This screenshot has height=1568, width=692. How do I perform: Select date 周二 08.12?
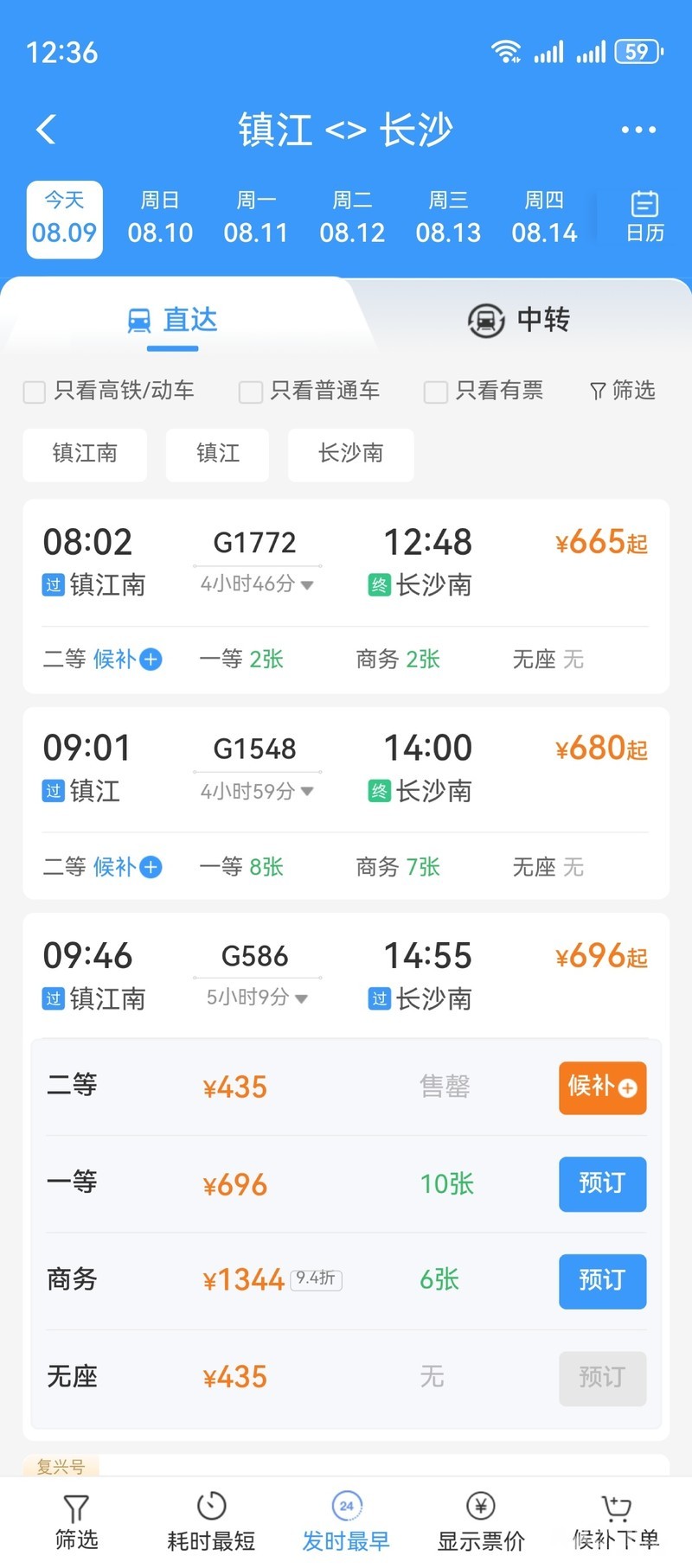click(x=352, y=218)
